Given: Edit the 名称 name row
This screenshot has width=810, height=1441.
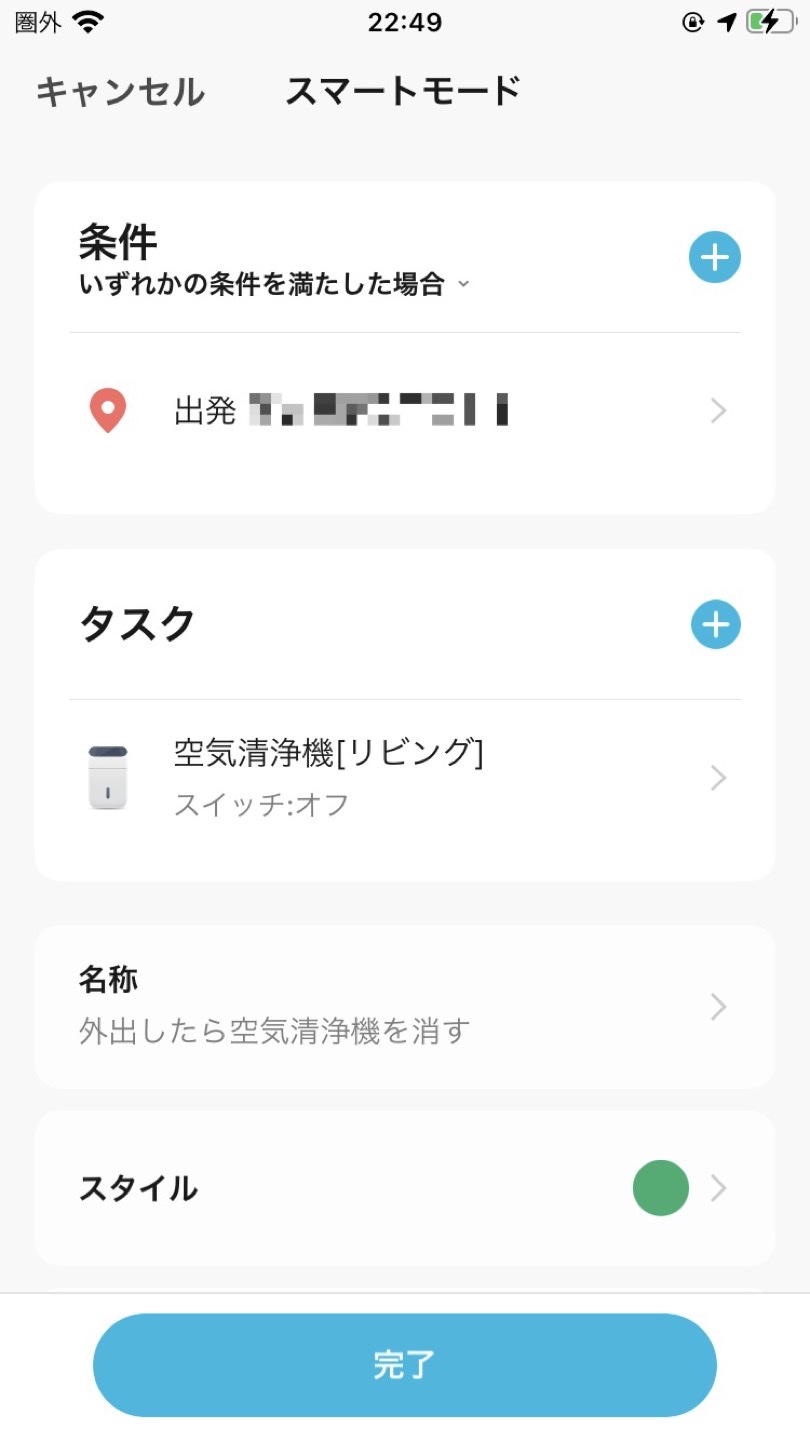Looking at the screenshot, I should 405,1006.
